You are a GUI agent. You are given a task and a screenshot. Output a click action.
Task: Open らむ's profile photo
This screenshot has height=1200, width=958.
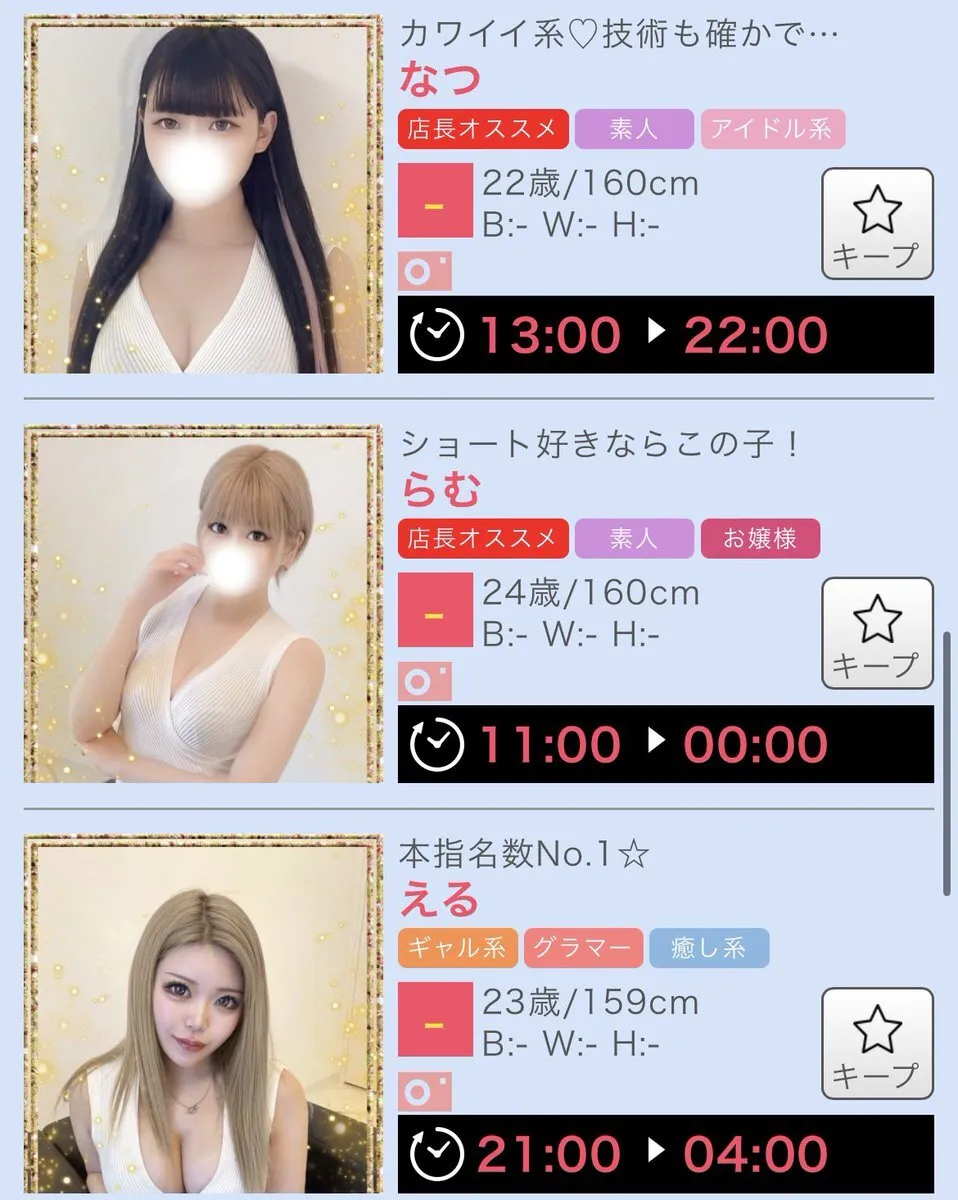click(204, 604)
